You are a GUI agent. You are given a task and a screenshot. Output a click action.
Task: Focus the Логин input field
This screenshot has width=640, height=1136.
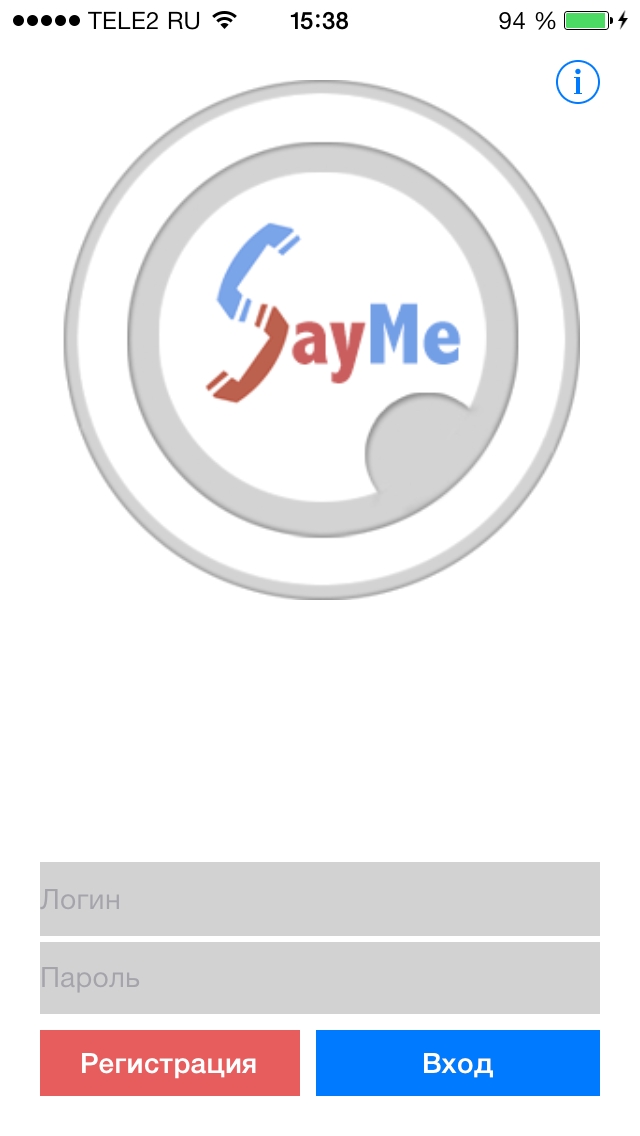pyautogui.click(x=320, y=899)
